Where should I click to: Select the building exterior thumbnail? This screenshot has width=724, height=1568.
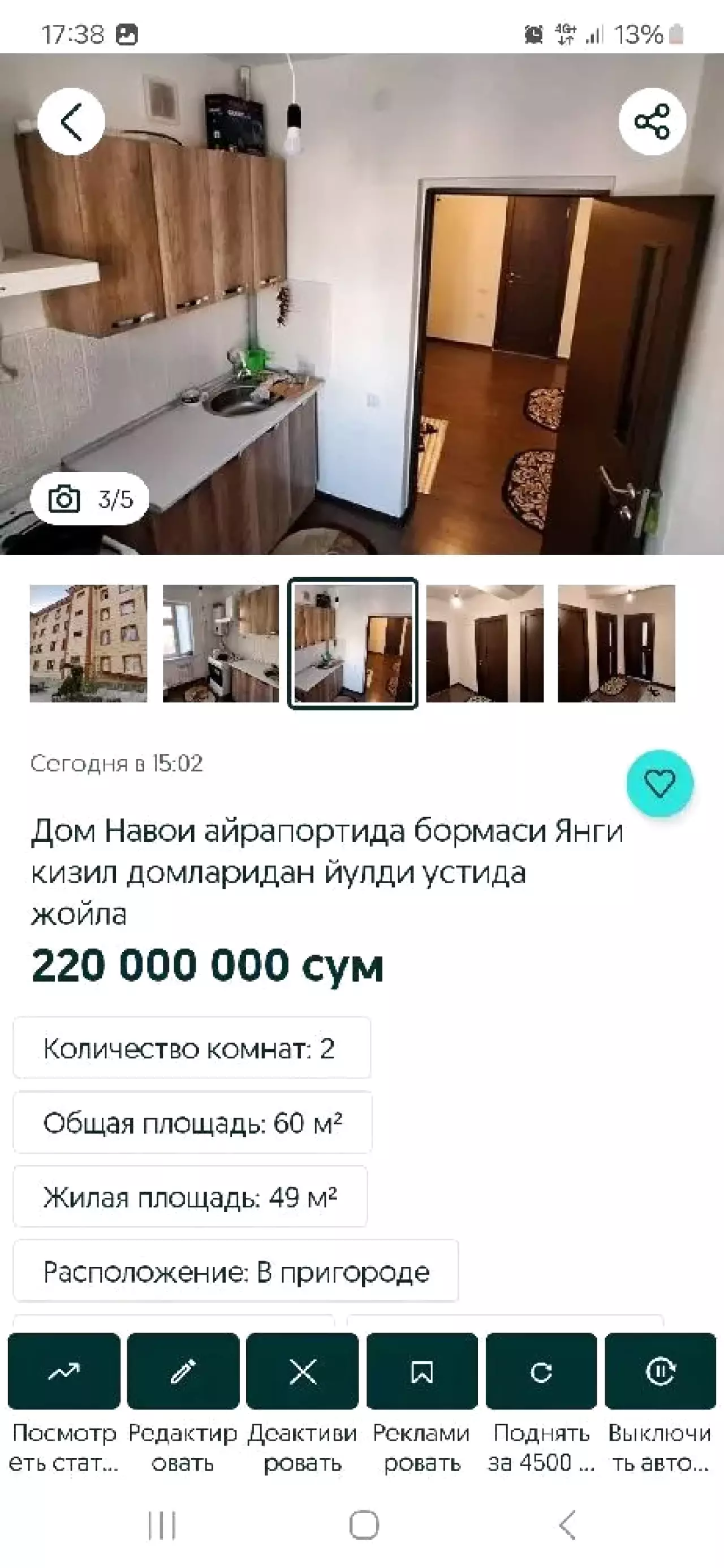pos(88,643)
